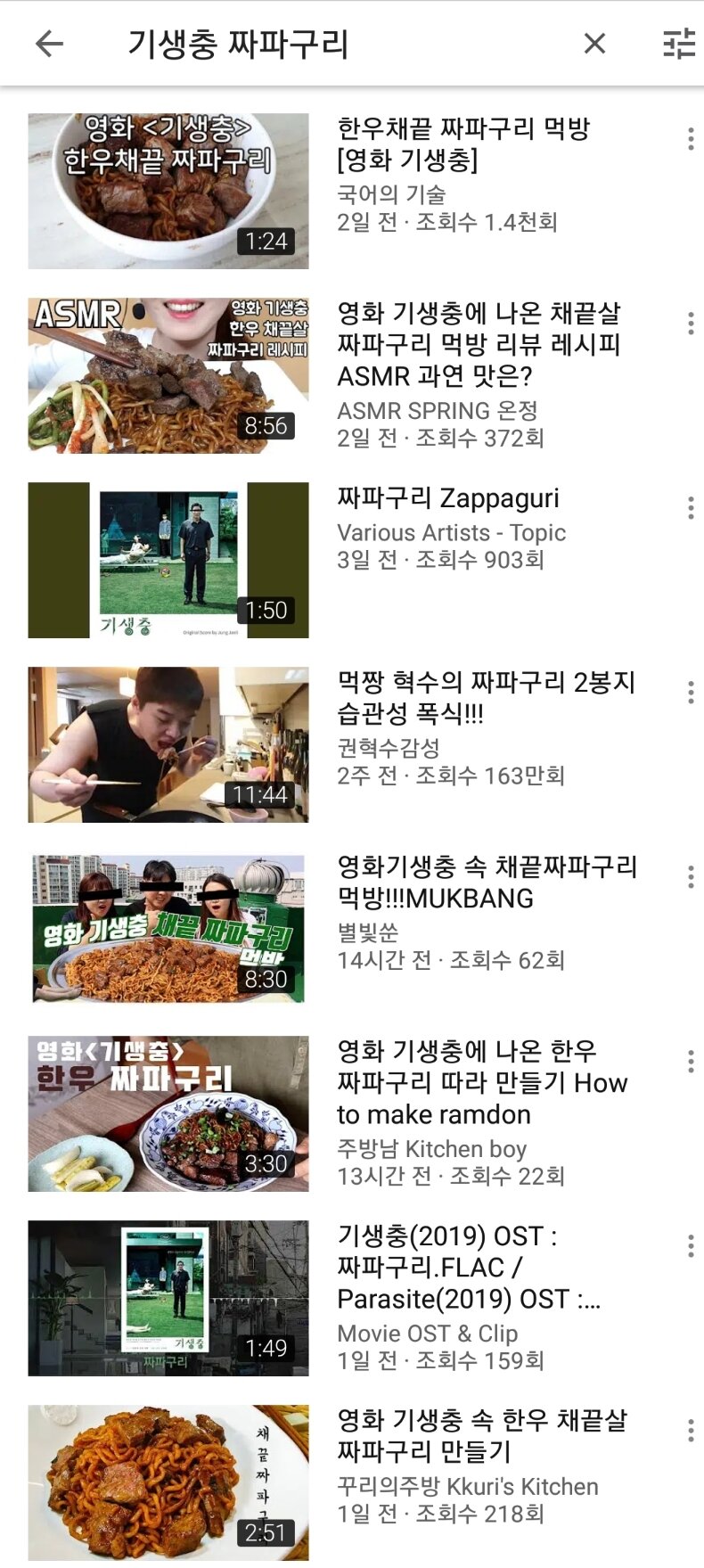Show options for the 별빛쑨 video
The width and height of the screenshot is (704, 1568).
[691, 876]
